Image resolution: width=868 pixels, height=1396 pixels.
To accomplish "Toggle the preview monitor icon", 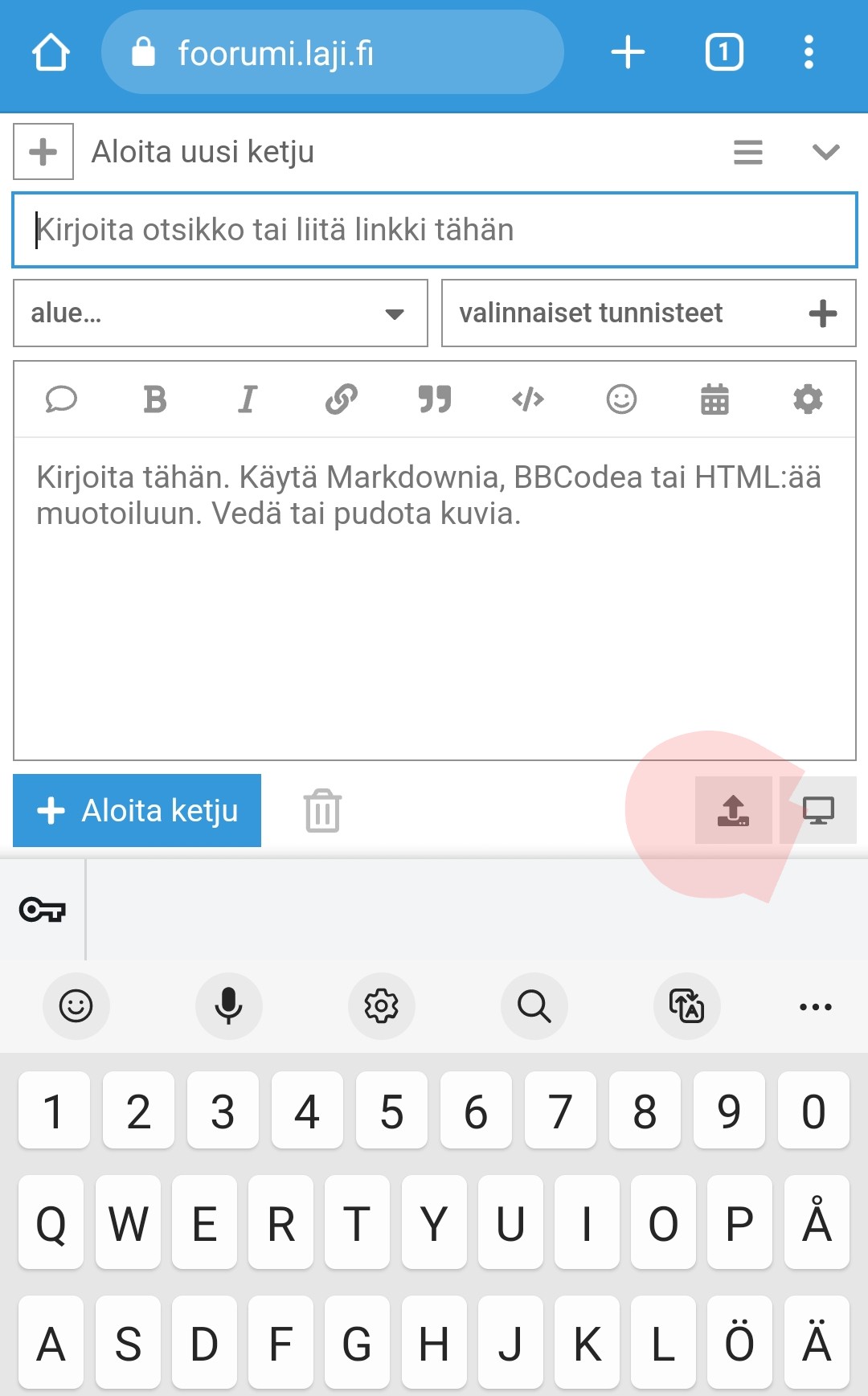I will 818,810.
